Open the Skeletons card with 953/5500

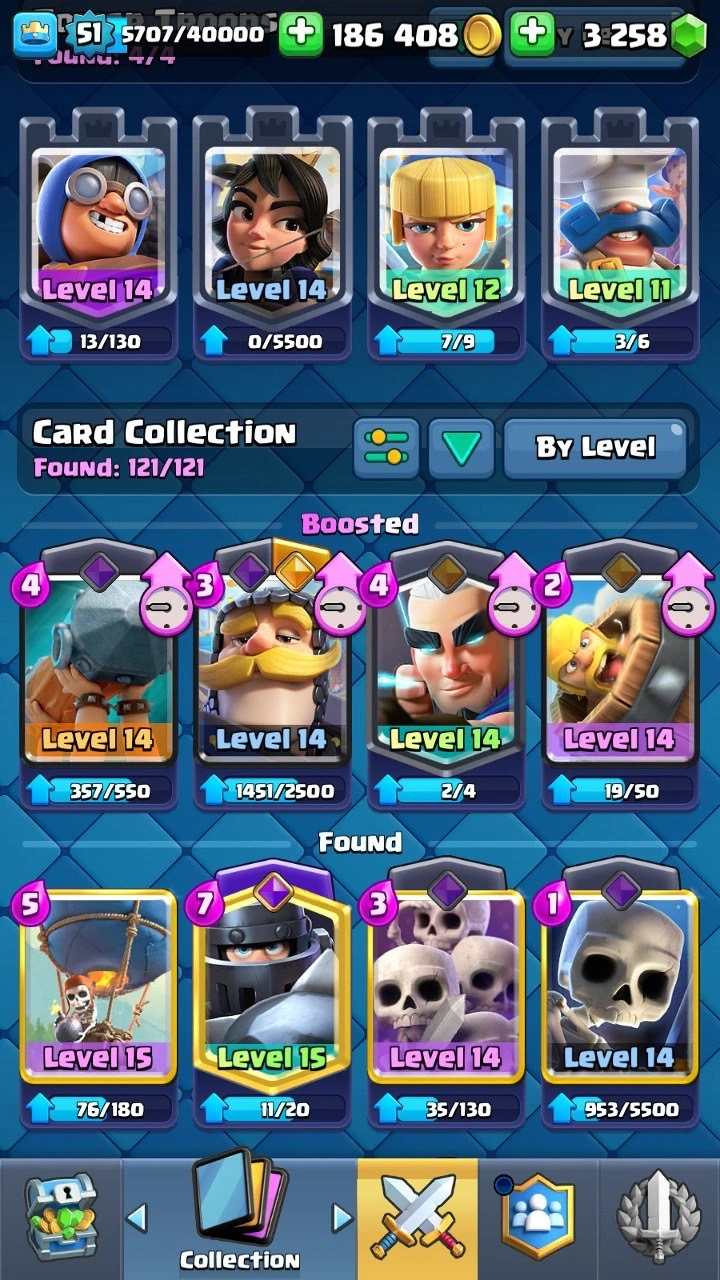(x=619, y=990)
